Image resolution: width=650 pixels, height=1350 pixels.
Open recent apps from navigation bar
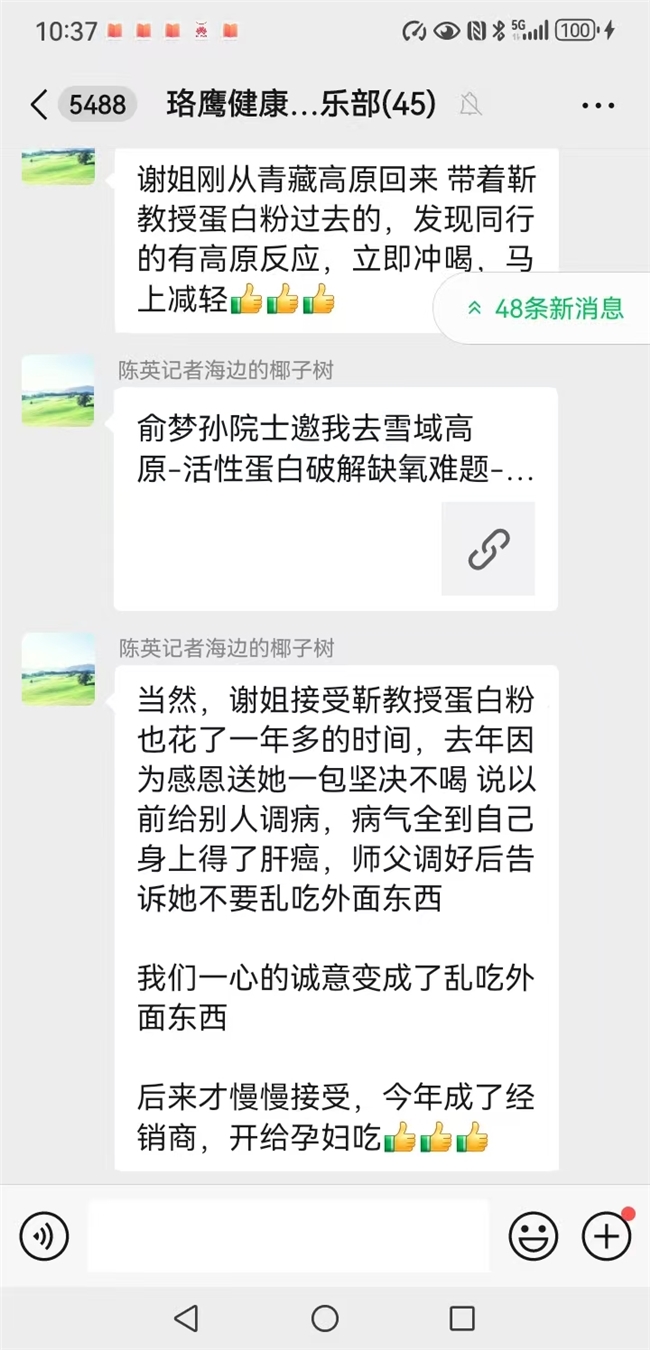click(x=461, y=1318)
